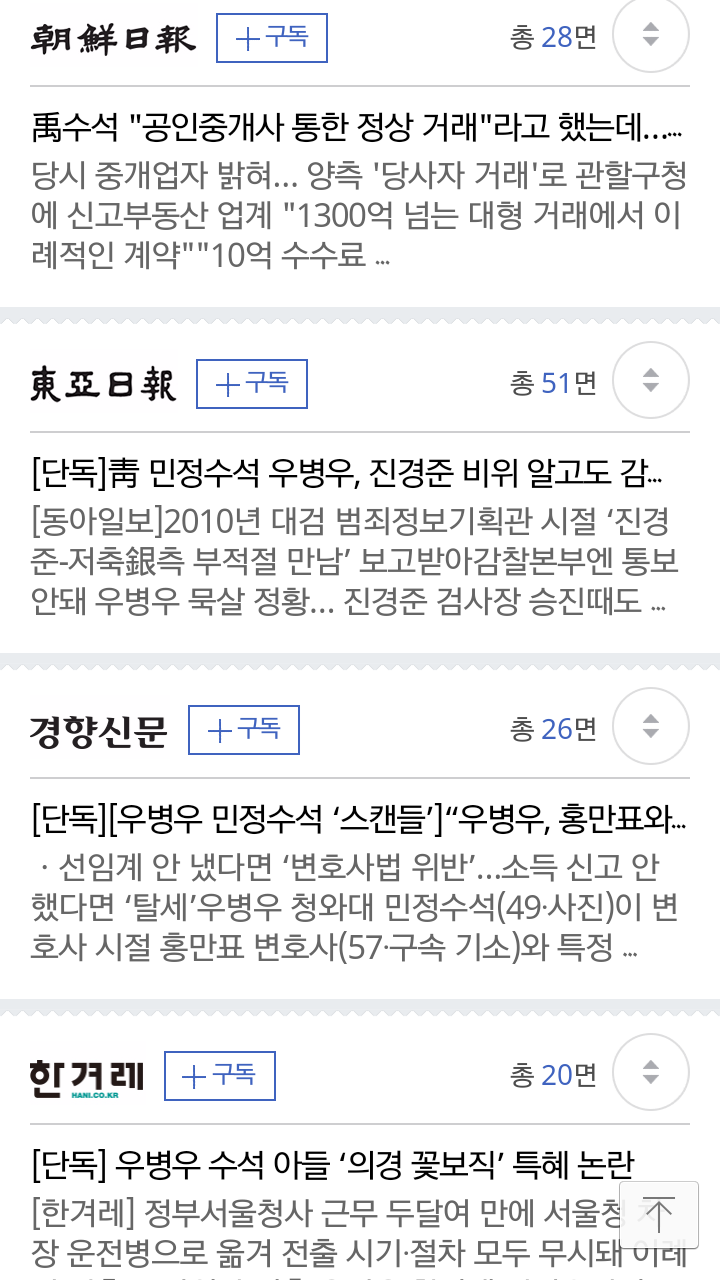View all 20 pages of 한겨레
720x1280 pixels.
(x=553, y=1076)
